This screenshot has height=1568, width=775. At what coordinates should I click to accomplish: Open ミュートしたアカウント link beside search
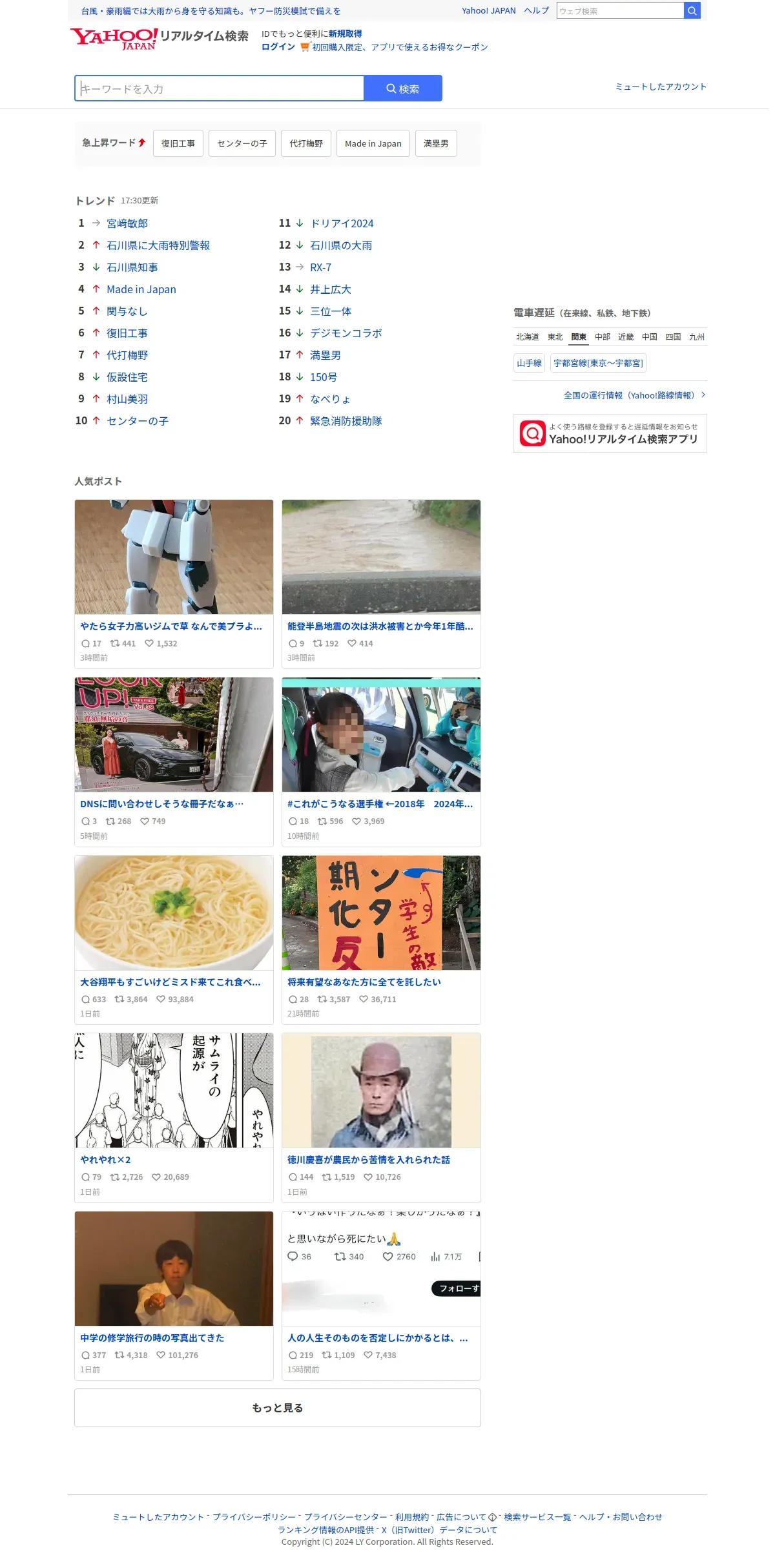(x=661, y=87)
